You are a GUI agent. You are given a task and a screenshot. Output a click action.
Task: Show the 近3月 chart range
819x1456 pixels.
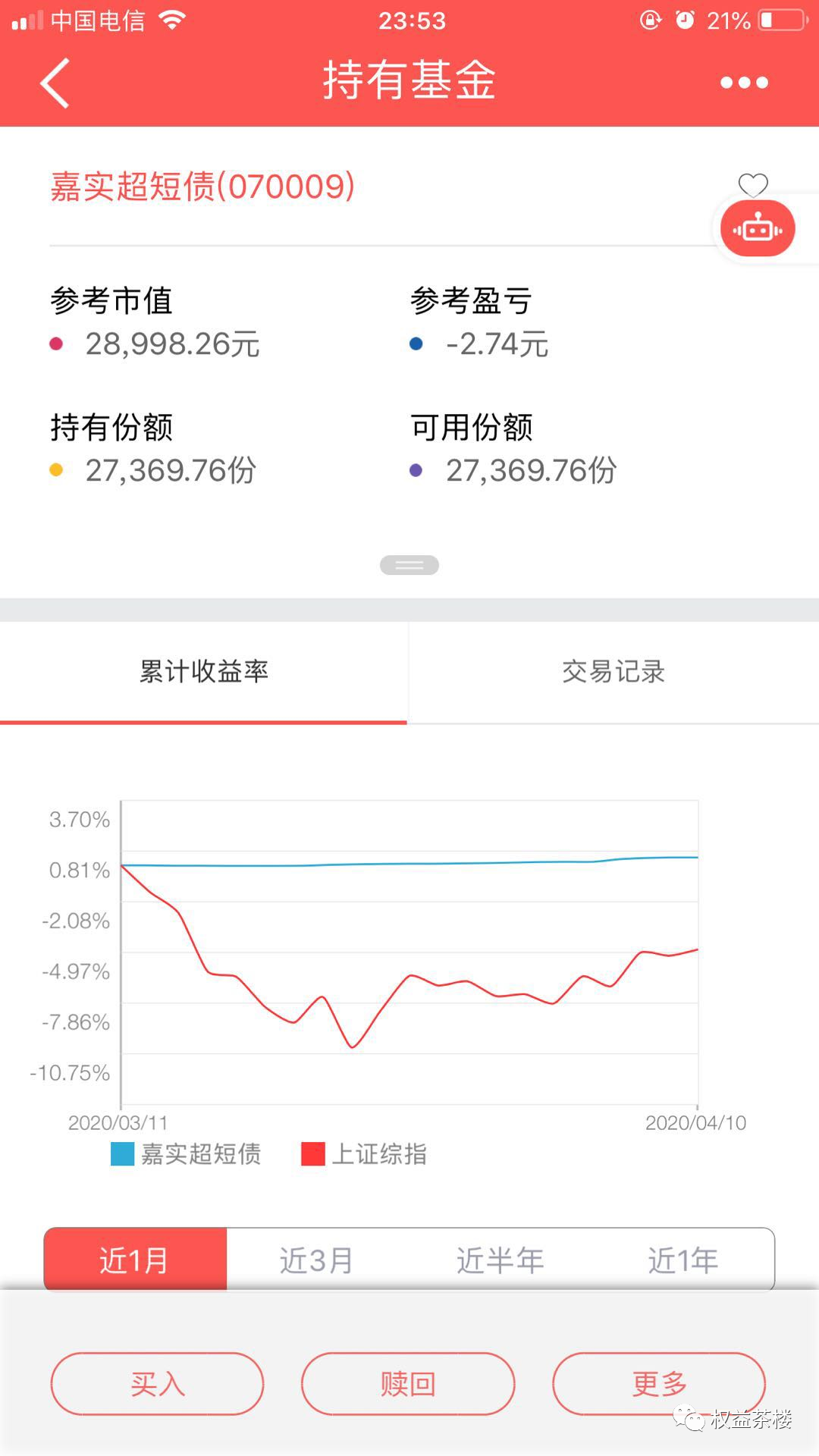[317, 1260]
